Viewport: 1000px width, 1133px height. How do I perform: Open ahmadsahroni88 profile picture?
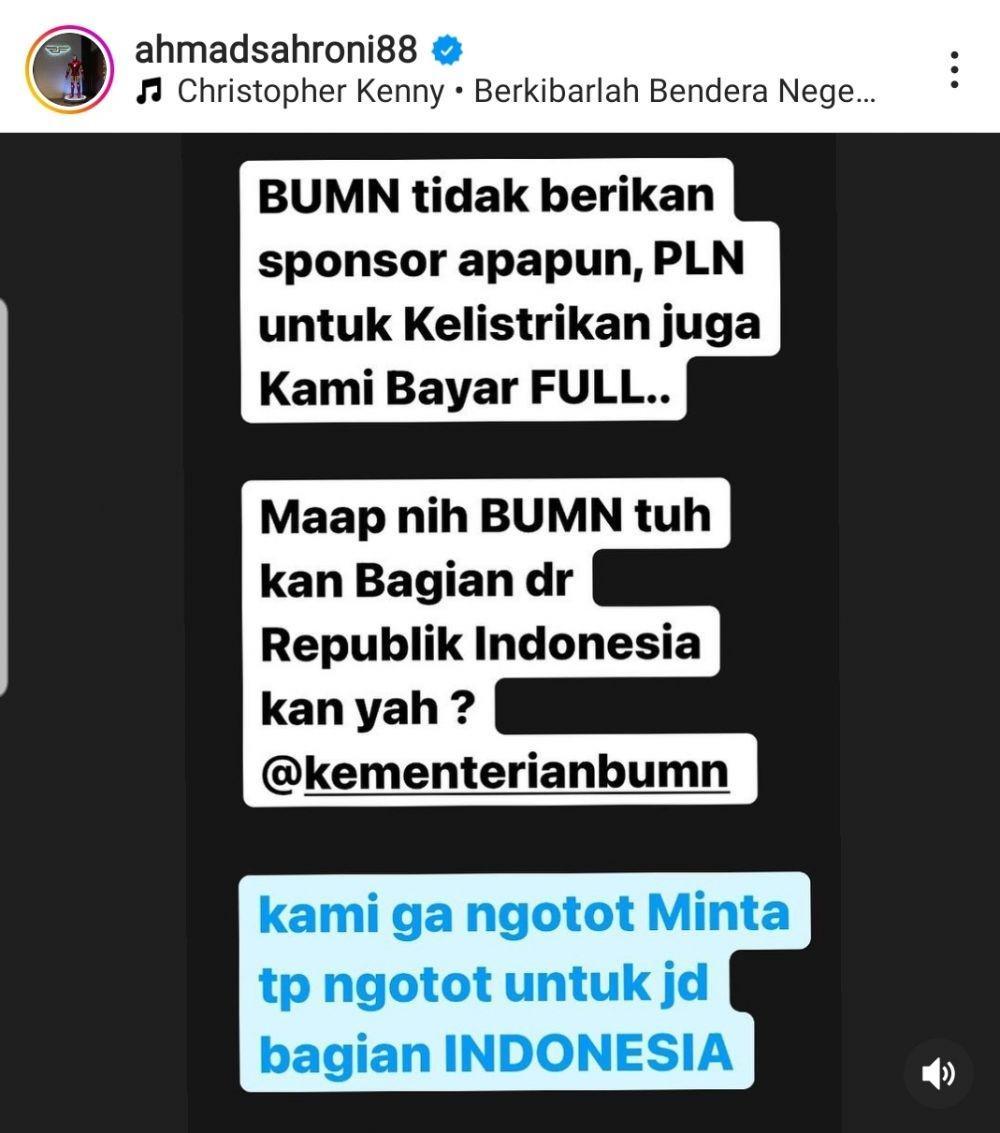click(x=69, y=68)
